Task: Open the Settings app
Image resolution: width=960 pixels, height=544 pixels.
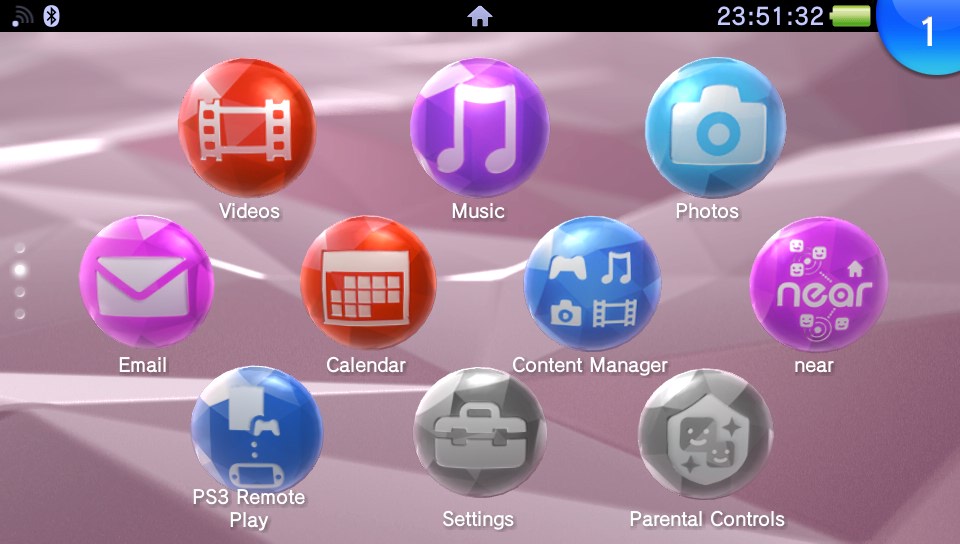Action: tap(479, 434)
